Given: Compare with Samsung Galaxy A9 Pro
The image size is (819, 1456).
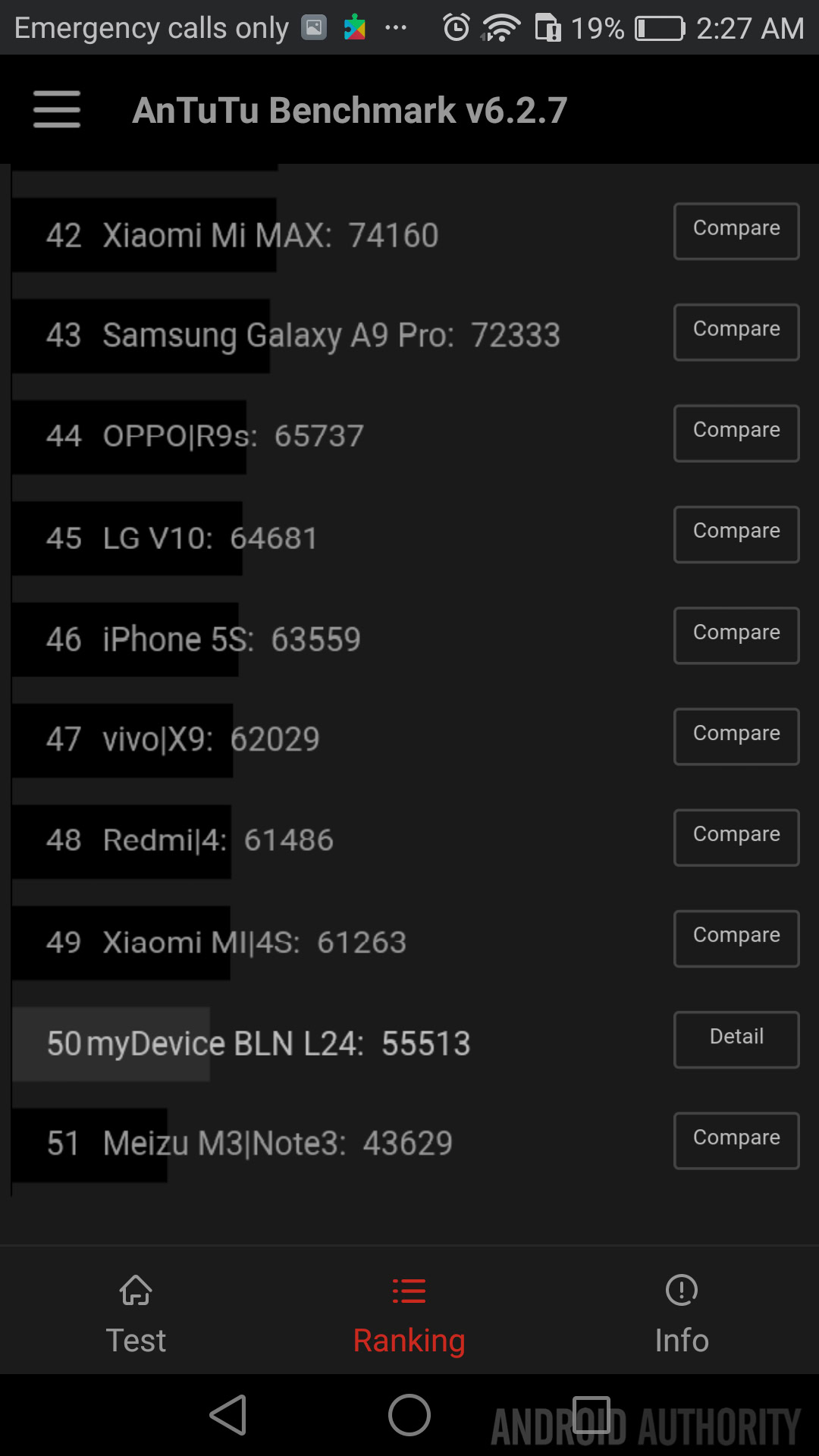Looking at the screenshot, I should click(736, 331).
